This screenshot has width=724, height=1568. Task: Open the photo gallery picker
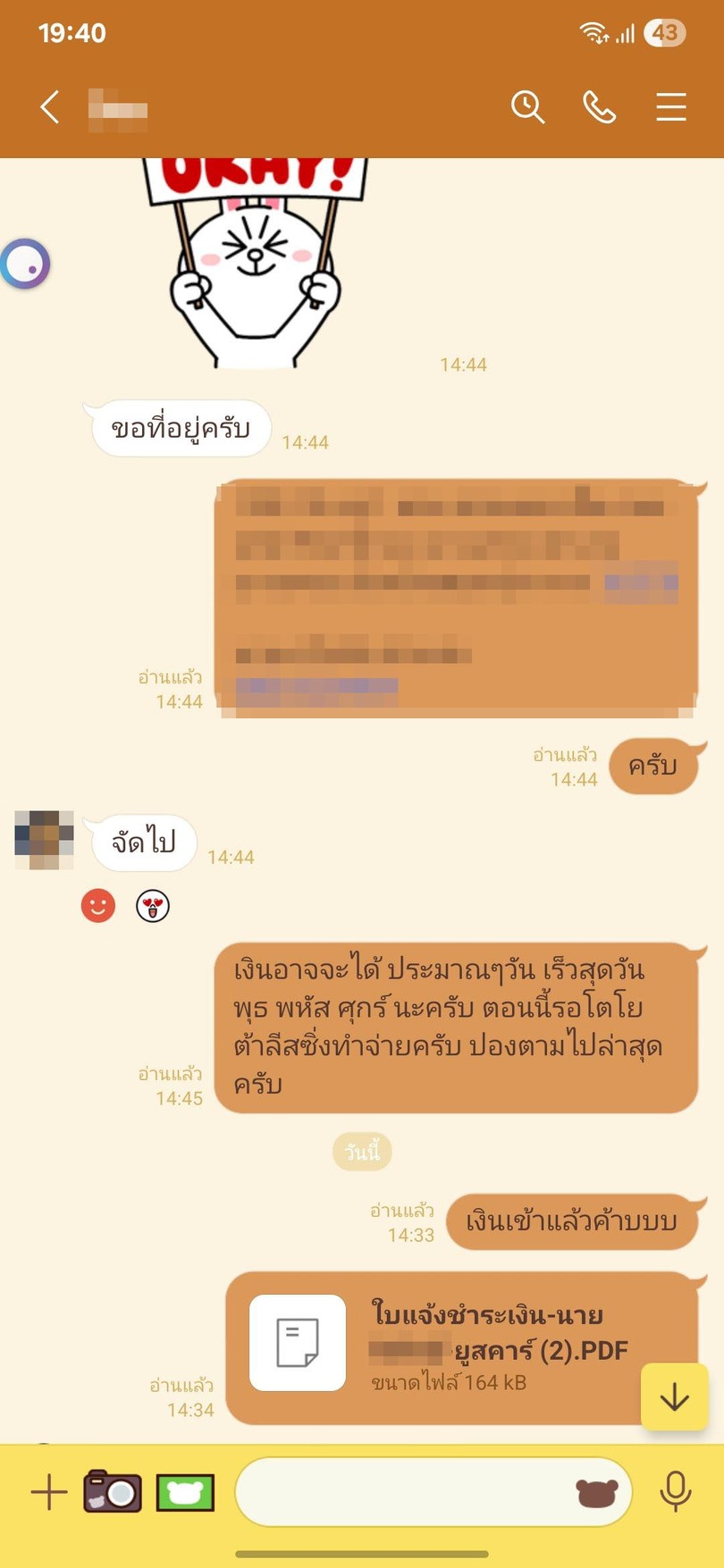186,1492
